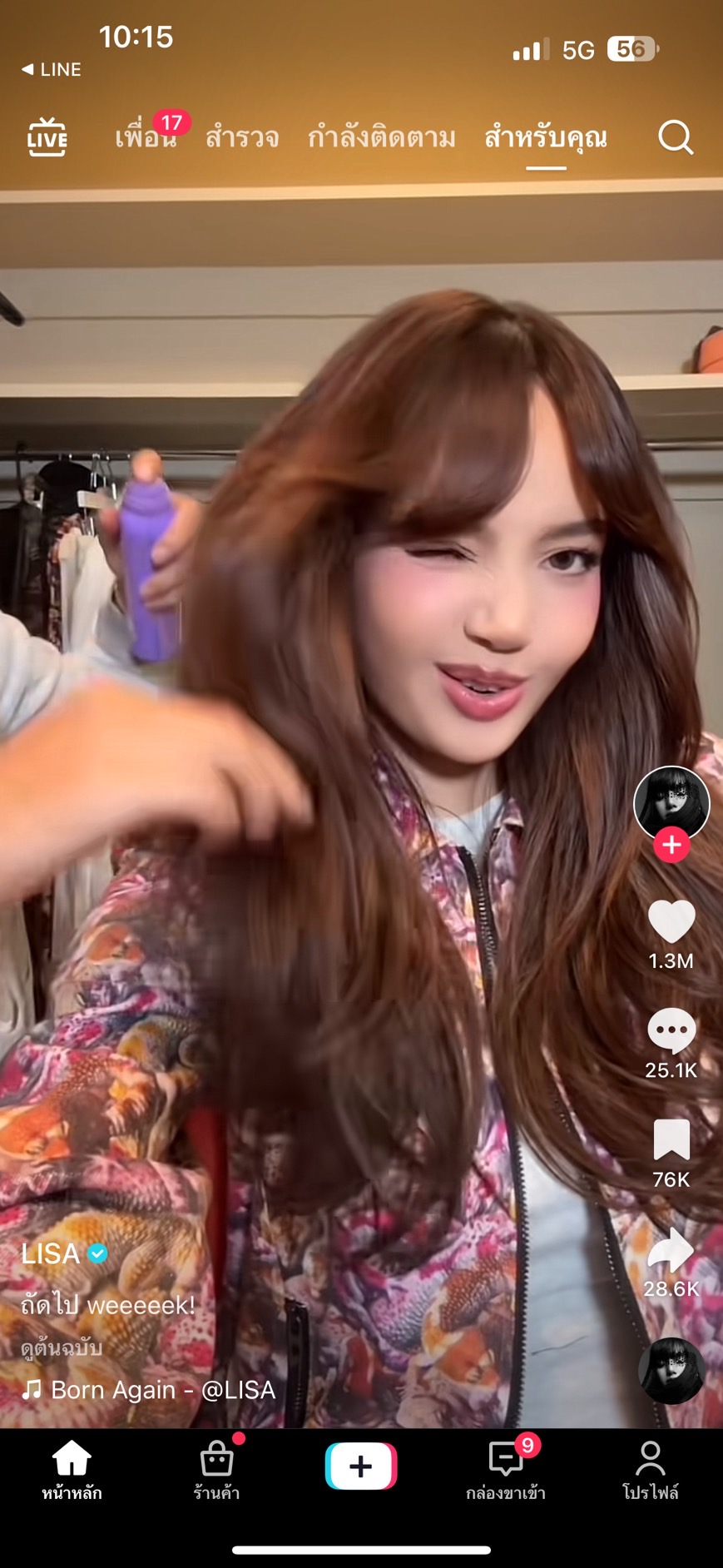This screenshot has width=723, height=1568.
Task: Follow LISA with the plus button
Action: pos(671,845)
